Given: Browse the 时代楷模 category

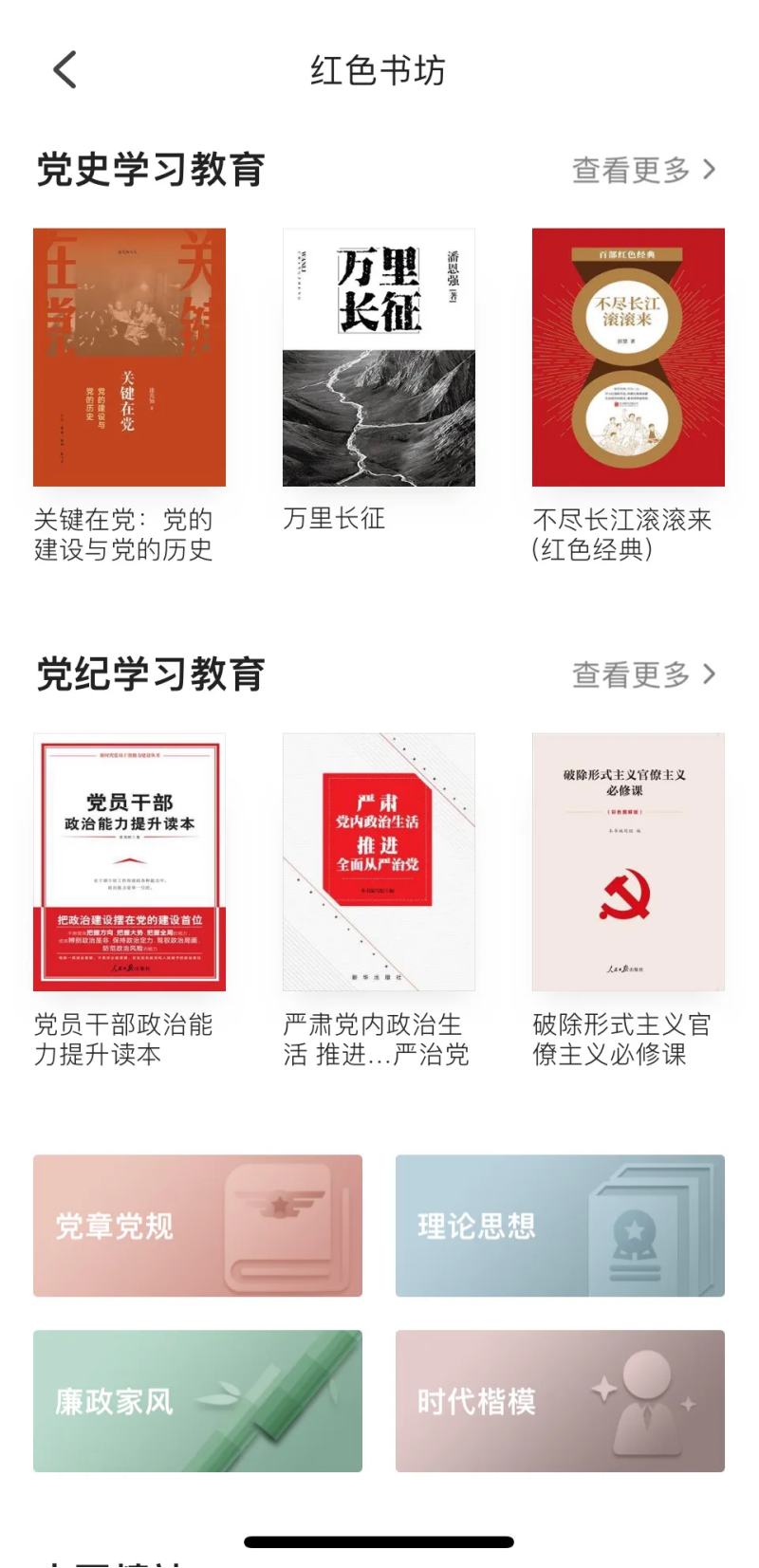Looking at the screenshot, I should pyautogui.click(x=560, y=1401).
